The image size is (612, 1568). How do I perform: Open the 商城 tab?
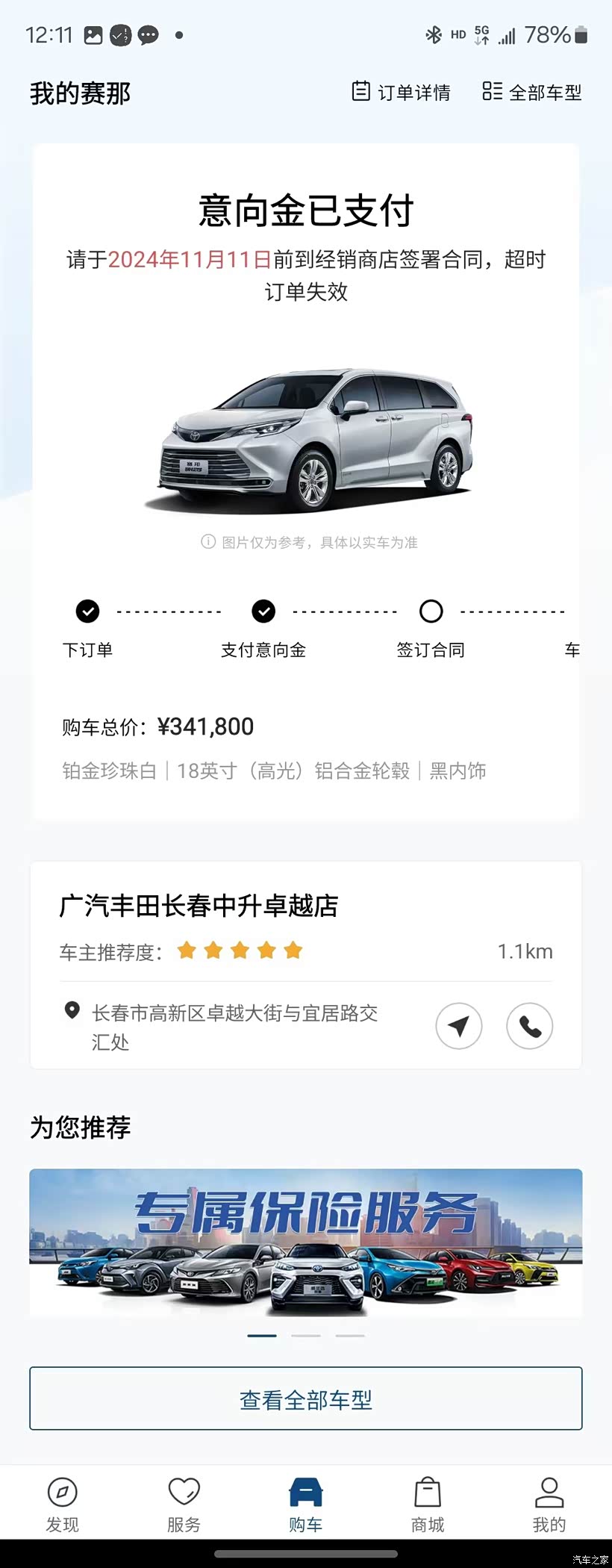point(428,1504)
